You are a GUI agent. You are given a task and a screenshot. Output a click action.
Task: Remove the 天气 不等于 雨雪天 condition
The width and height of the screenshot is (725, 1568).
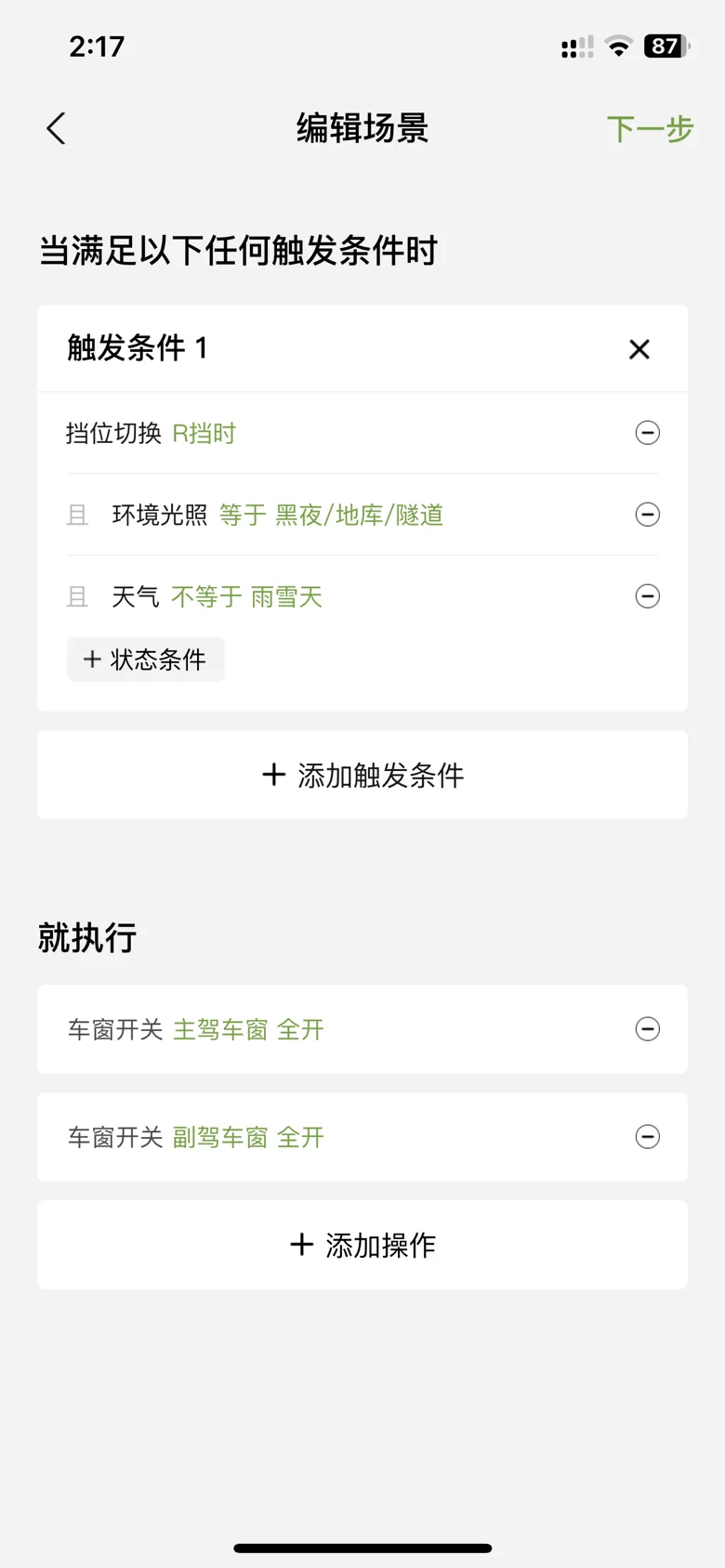648,596
